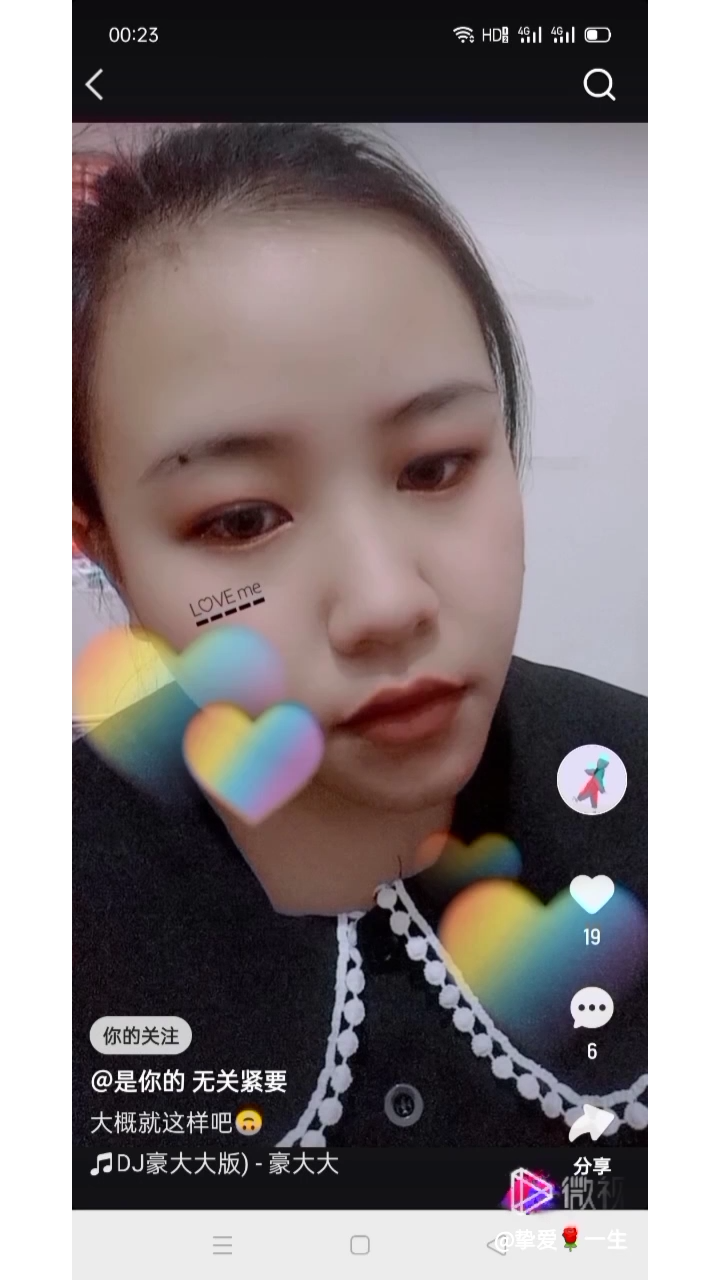Go back using the top-left arrow
This screenshot has height=1280, width=720.
[95, 85]
